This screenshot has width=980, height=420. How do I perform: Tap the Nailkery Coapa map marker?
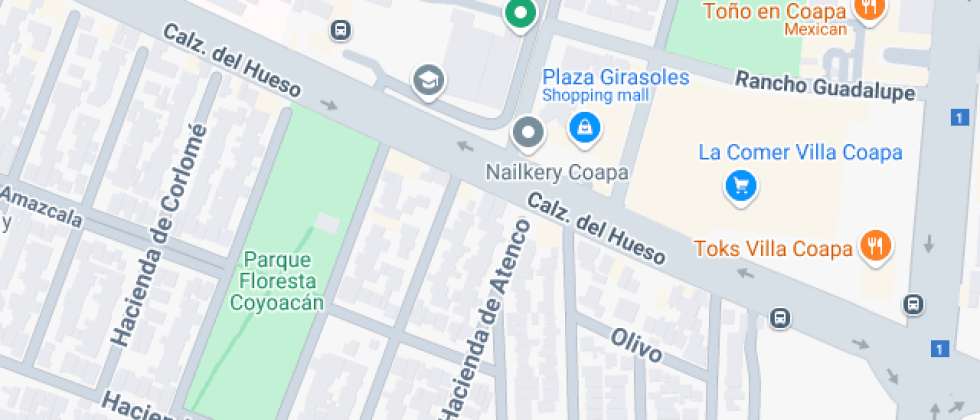pos(529,133)
